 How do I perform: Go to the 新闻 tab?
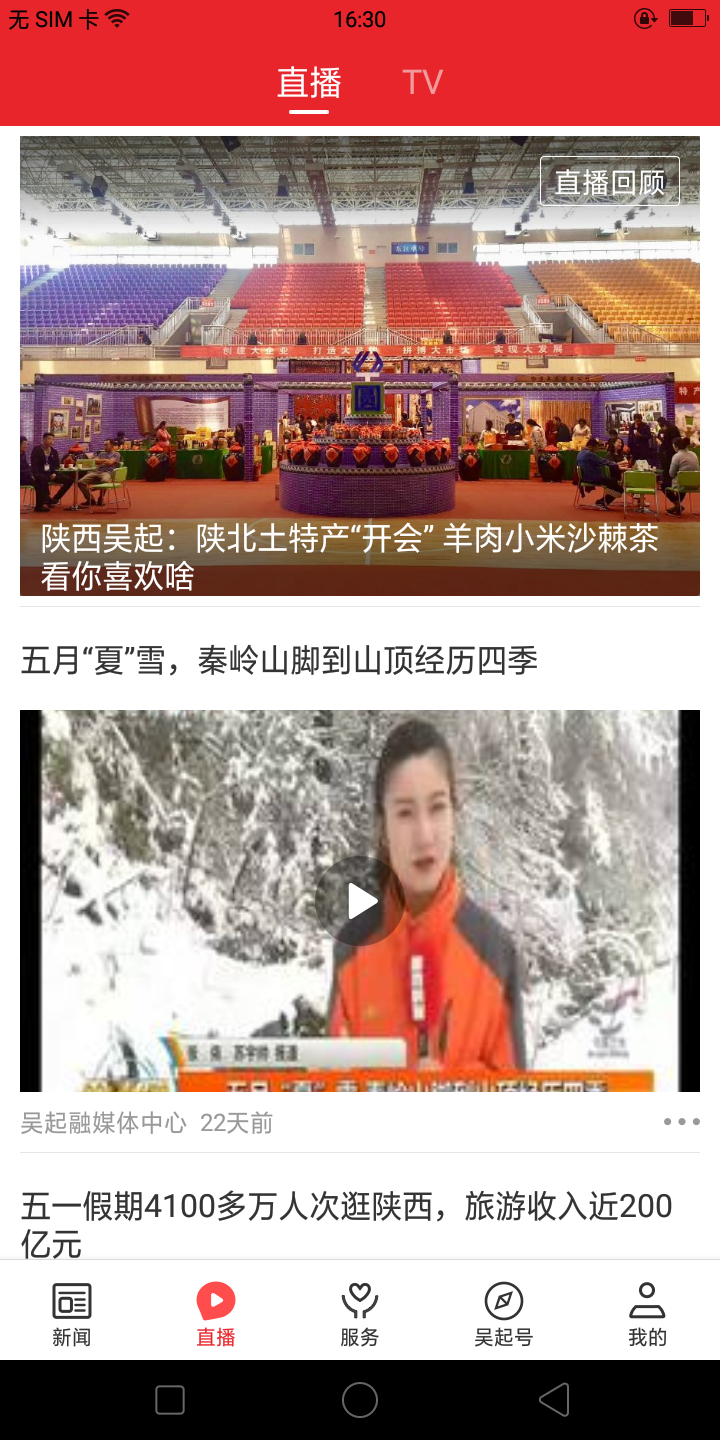point(72,1314)
